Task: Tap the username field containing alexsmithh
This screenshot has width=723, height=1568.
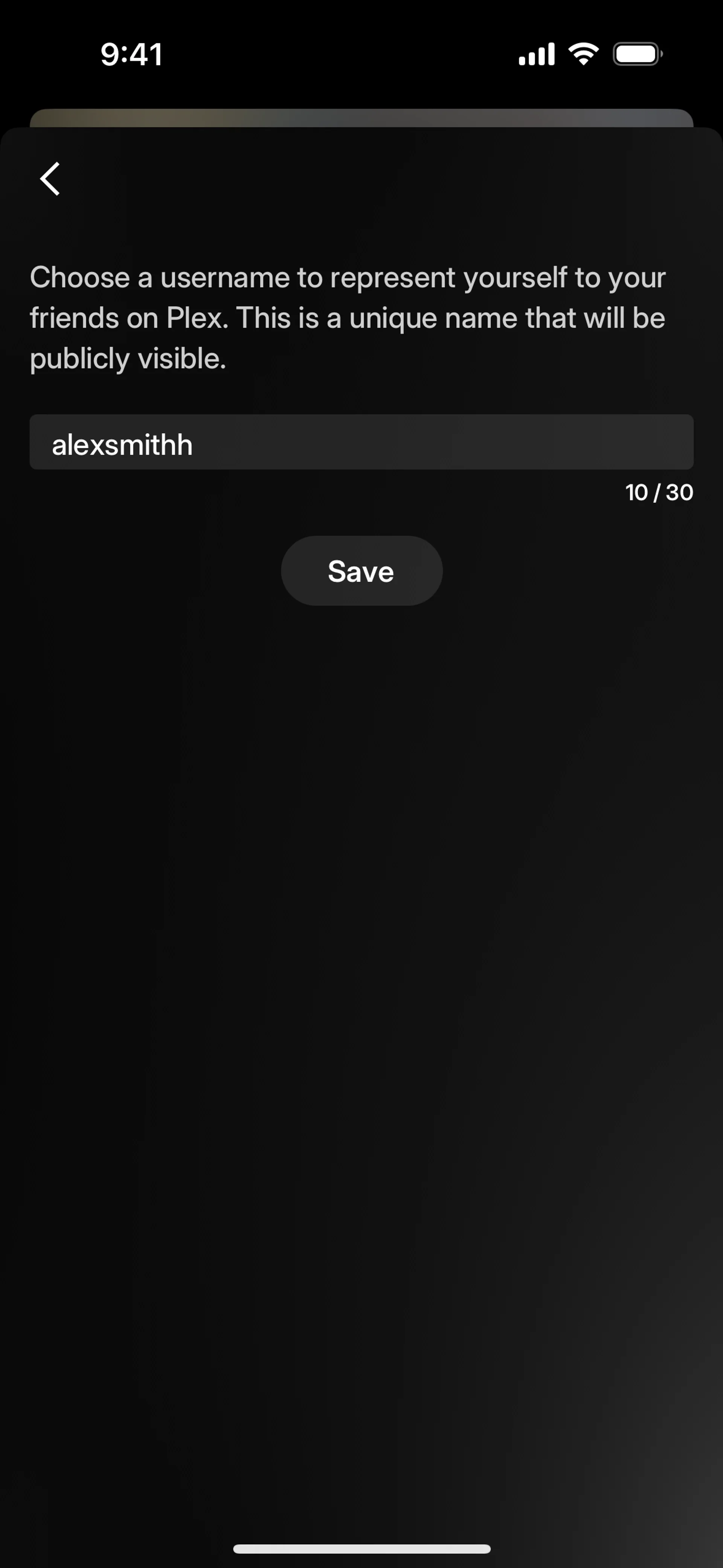Action: coord(361,443)
